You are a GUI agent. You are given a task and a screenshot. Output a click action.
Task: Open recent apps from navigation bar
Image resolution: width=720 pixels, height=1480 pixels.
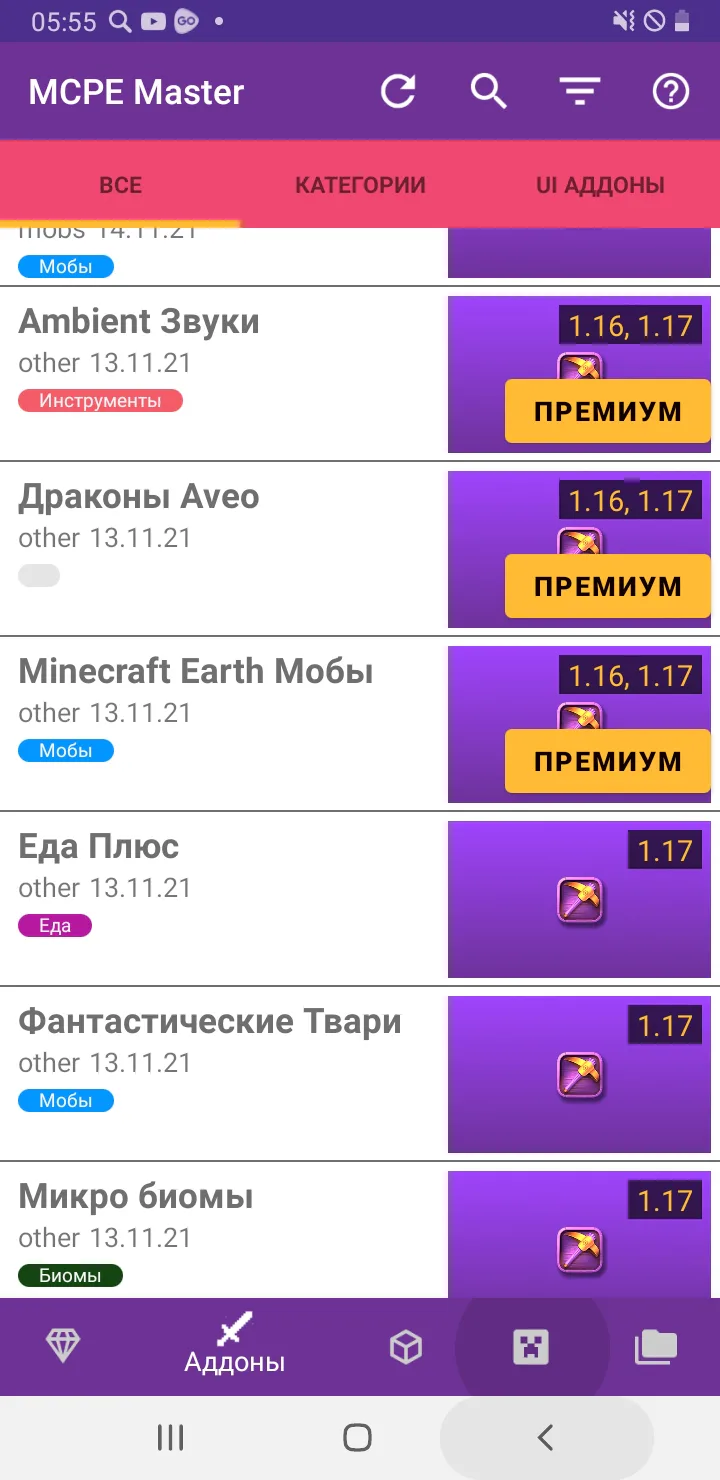(x=171, y=1438)
